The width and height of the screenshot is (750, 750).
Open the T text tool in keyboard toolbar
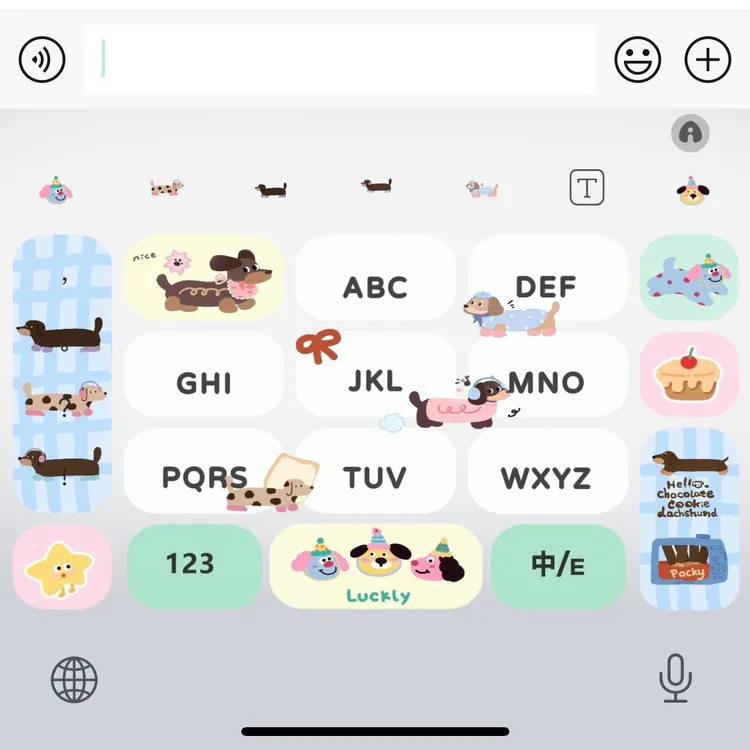587,187
